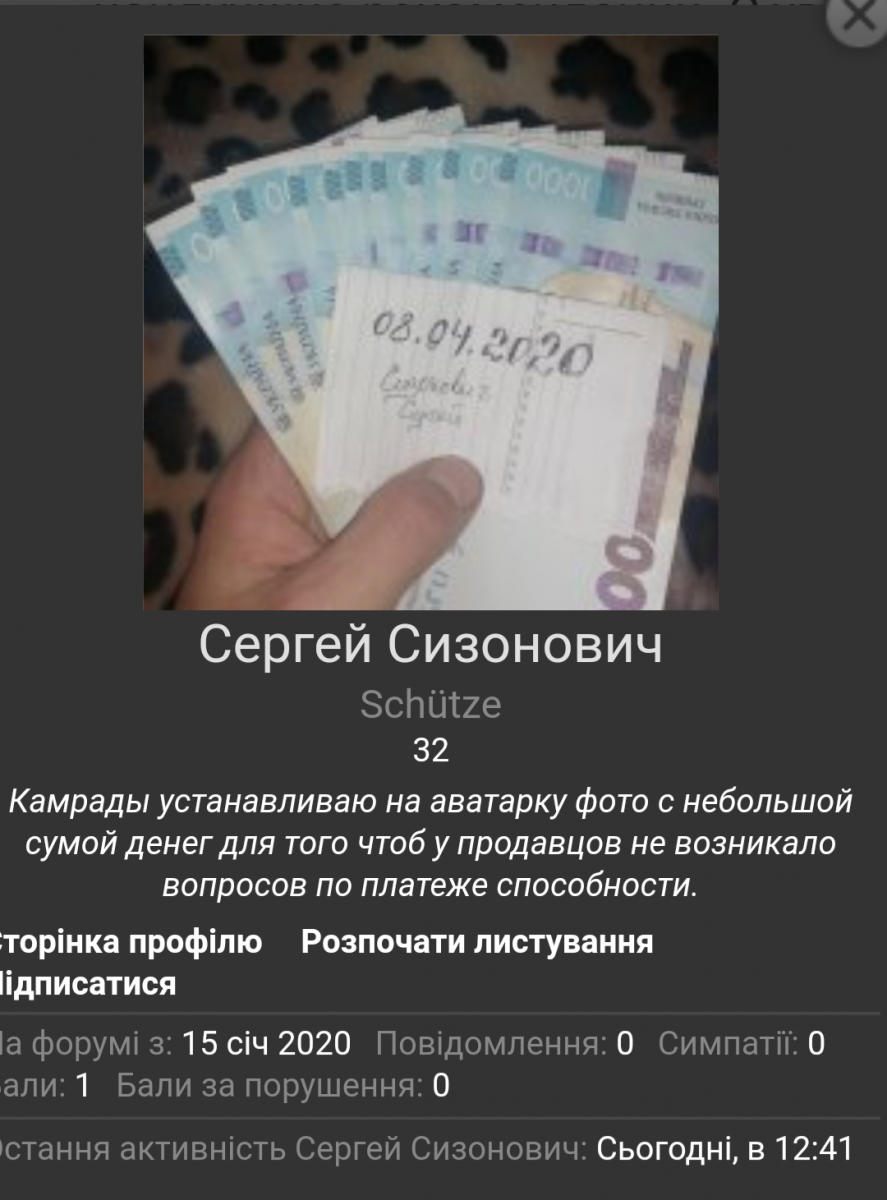The width and height of the screenshot is (887, 1200).
Task: Close the member profile popup
Action: 859,17
